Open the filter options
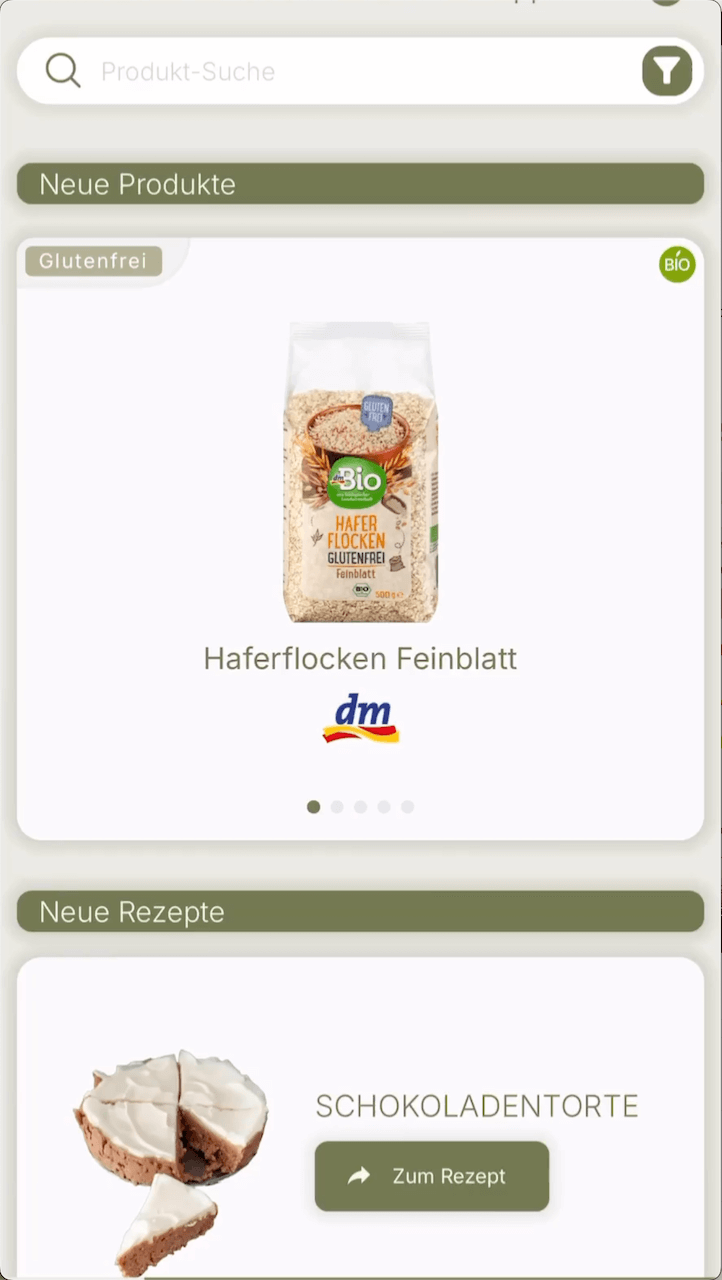 click(667, 71)
